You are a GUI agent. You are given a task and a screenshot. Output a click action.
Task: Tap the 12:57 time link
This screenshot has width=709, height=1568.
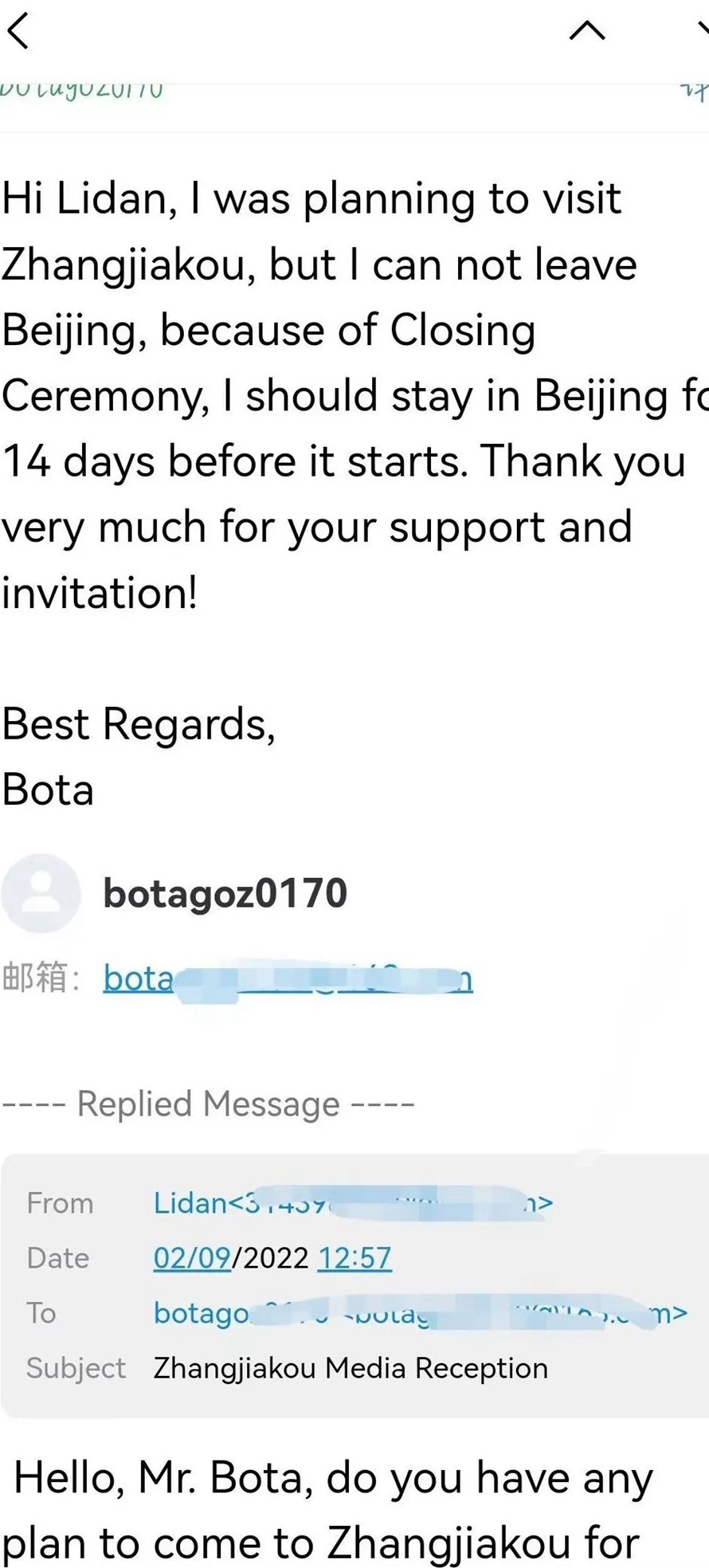pyautogui.click(x=354, y=1258)
